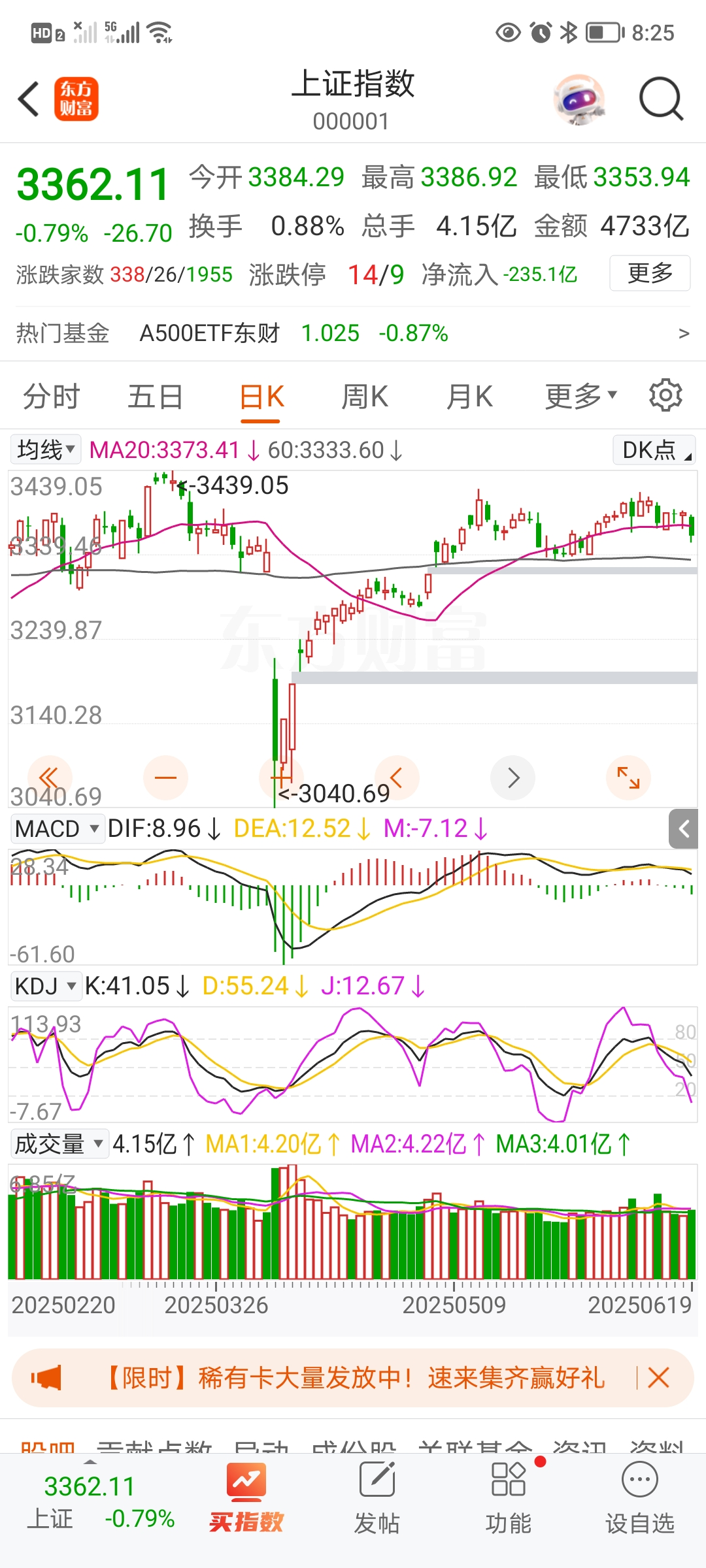The width and height of the screenshot is (706, 1568).
Task: Switch to the 分时 chart tab
Action: (x=51, y=397)
